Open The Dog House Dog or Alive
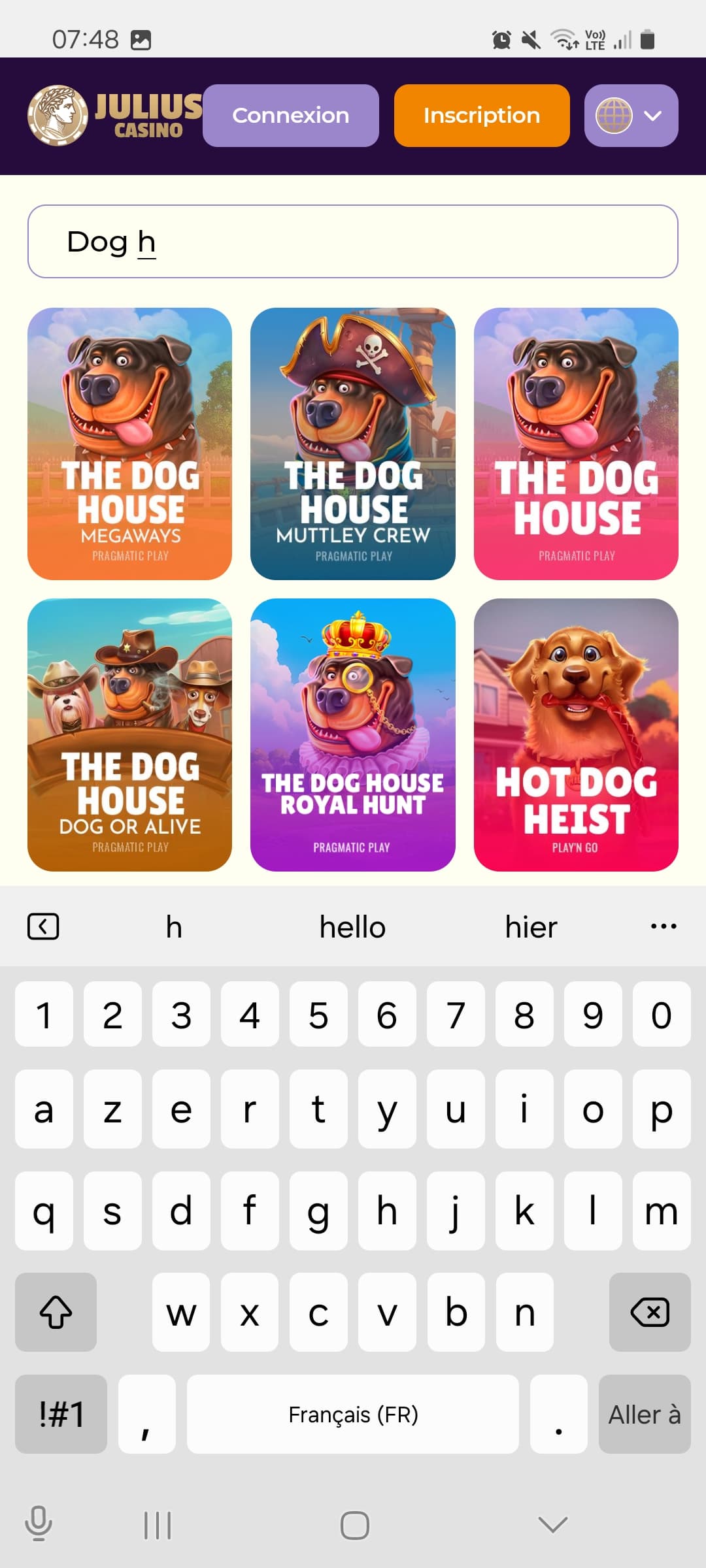The width and height of the screenshot is (706, 1568). [x=129, y=735]
